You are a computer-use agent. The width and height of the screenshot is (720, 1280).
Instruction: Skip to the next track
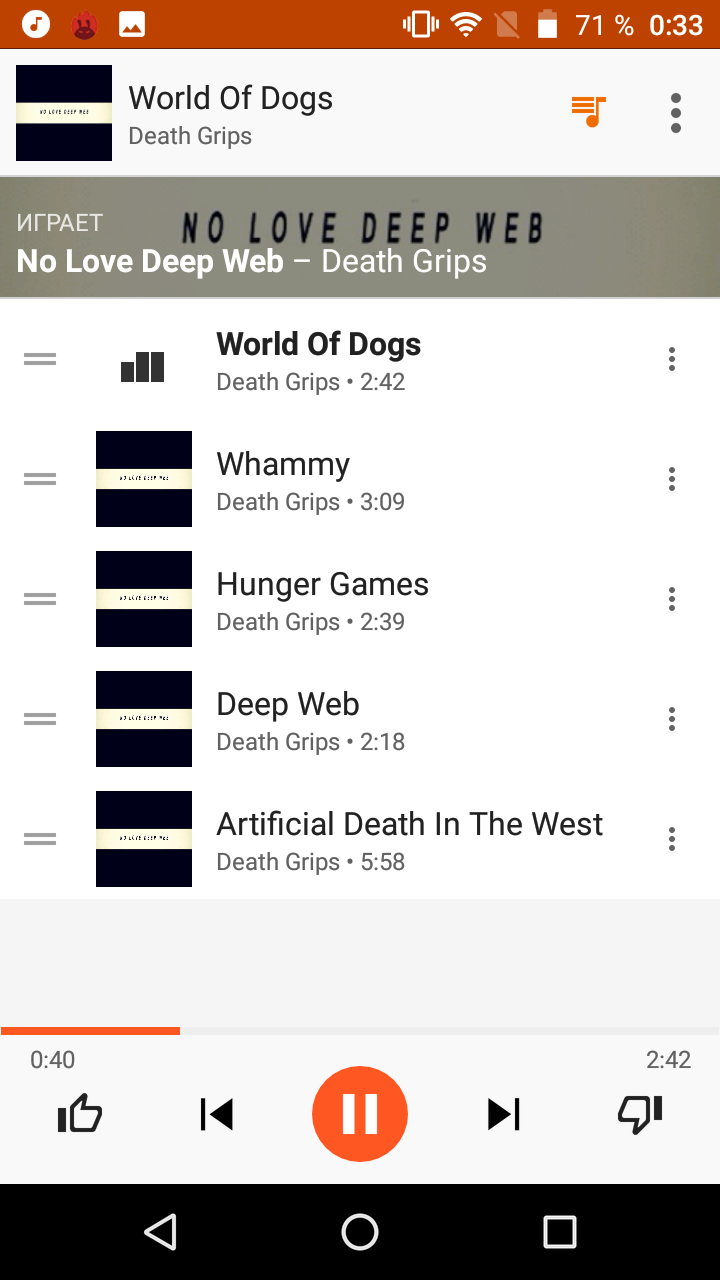tap(504, 1114)
